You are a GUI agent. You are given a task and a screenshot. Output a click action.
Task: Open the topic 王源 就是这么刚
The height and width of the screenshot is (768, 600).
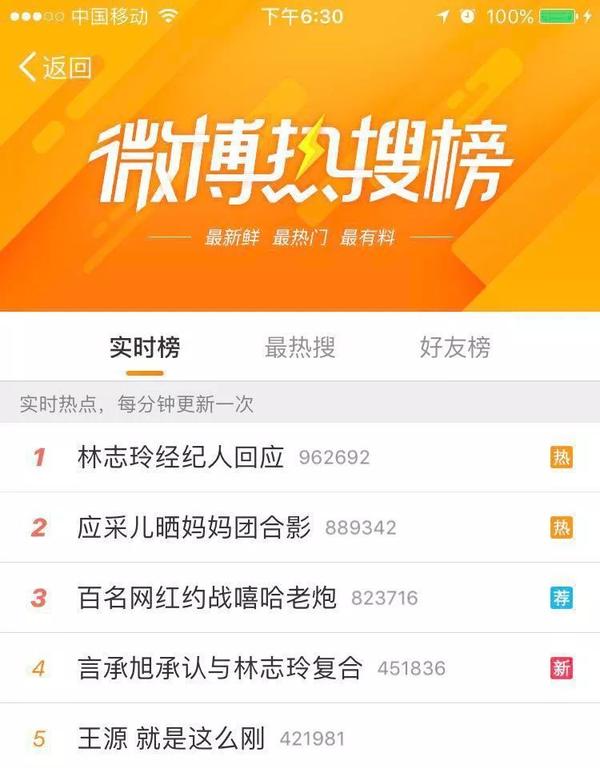[x=171, y=739]
